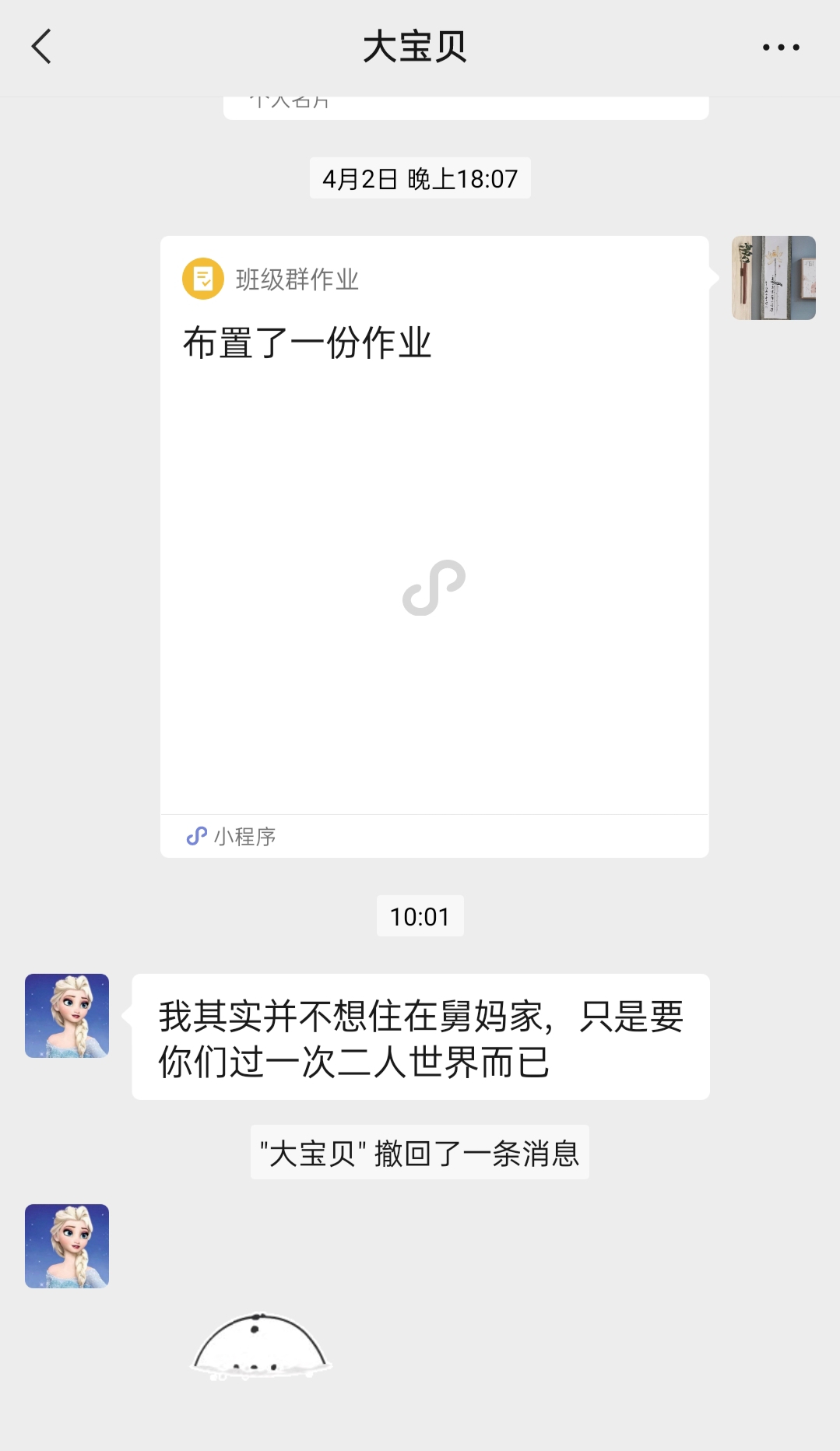Tap the 4月2日 晚上18:07 timestamp
Screen dimensions: 840x1451
pos(420,177)
